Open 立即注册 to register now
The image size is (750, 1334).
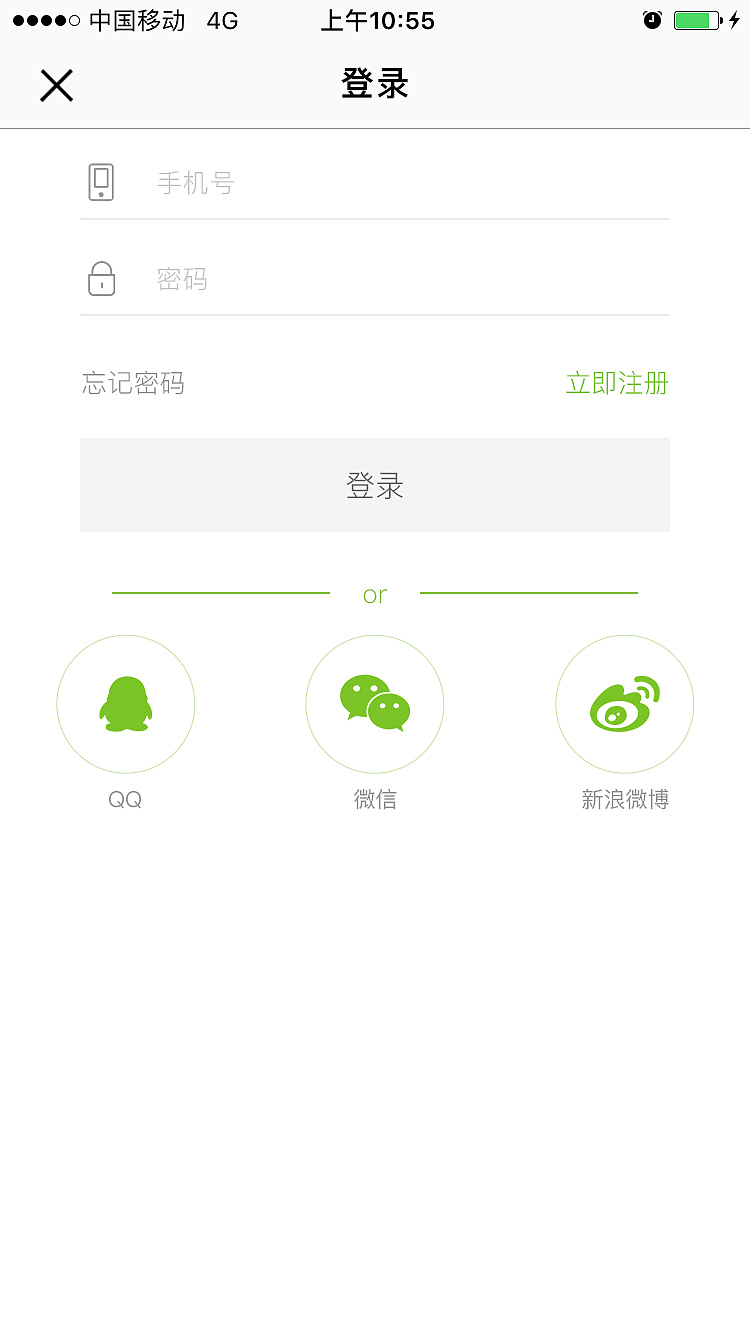pyautogui.click(x=617, y=384)
